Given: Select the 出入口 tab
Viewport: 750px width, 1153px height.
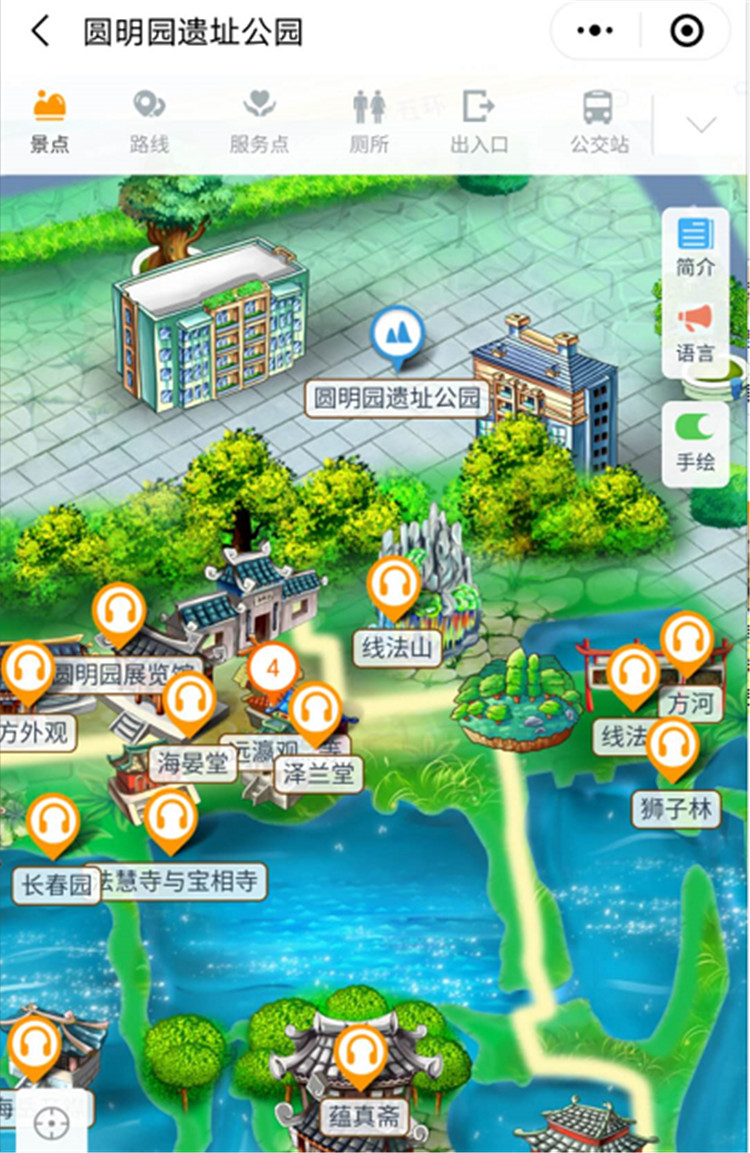Looking at the screenshot, I should coord(479,120).
